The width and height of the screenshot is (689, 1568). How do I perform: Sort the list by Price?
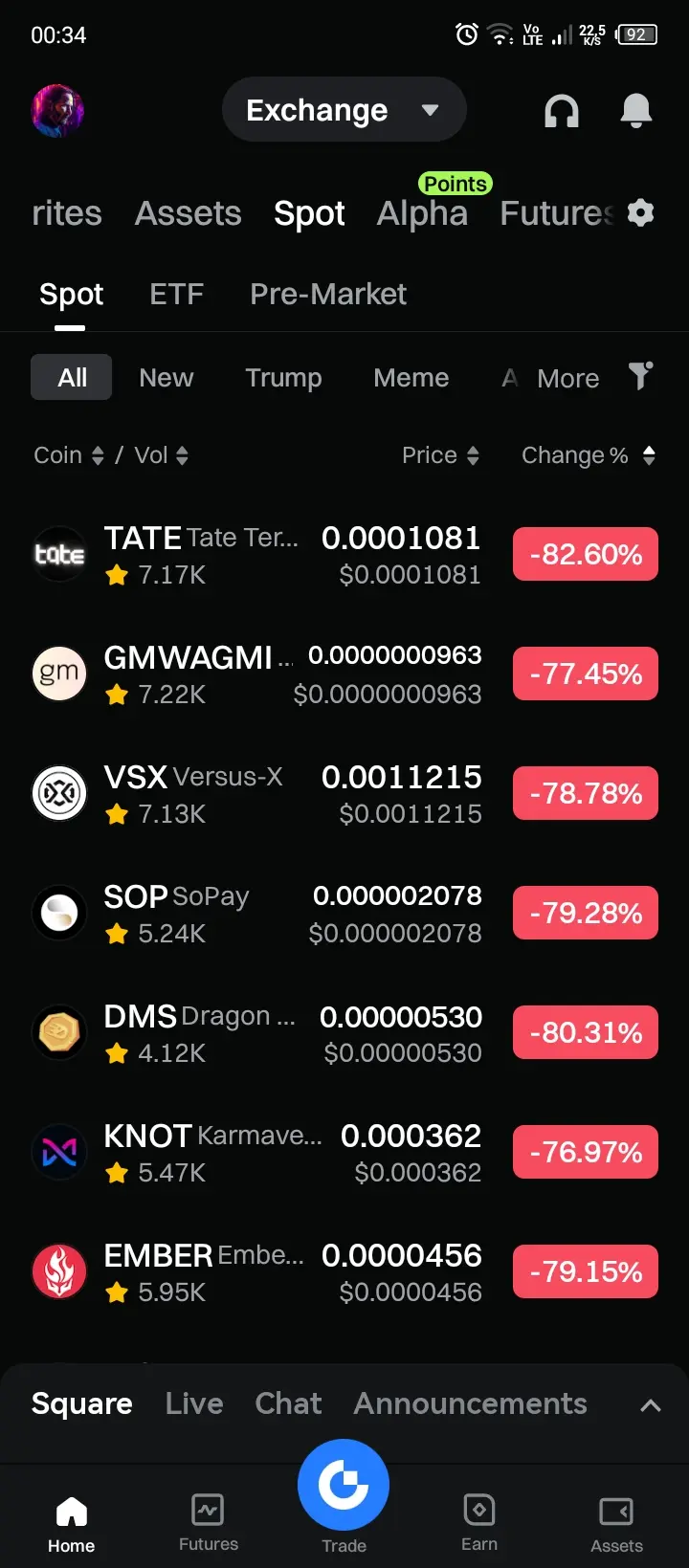pos(440,455)
